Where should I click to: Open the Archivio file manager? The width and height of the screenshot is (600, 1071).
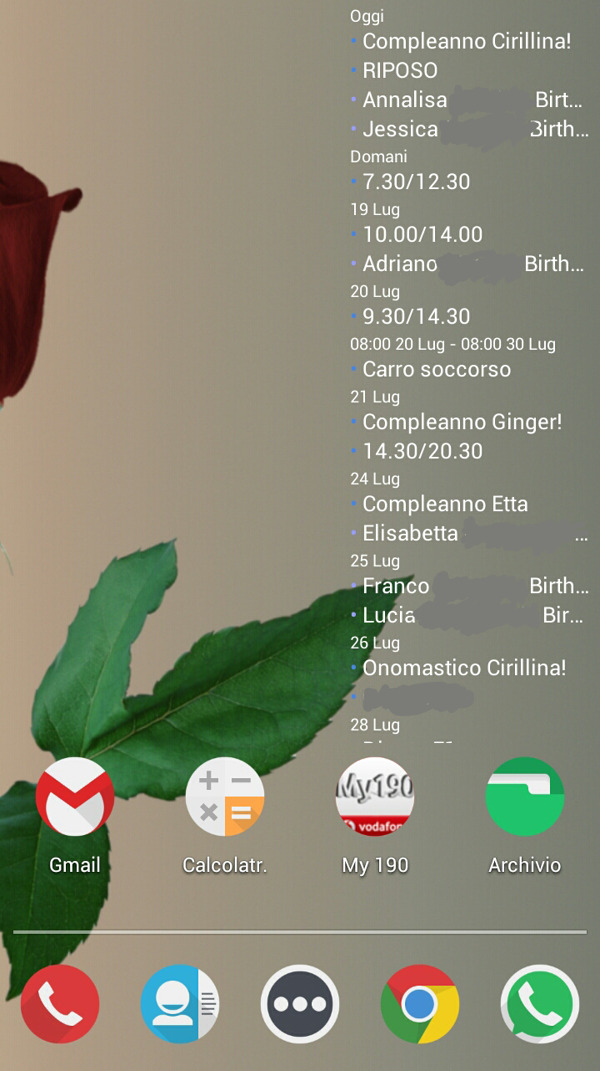[525, 796]
